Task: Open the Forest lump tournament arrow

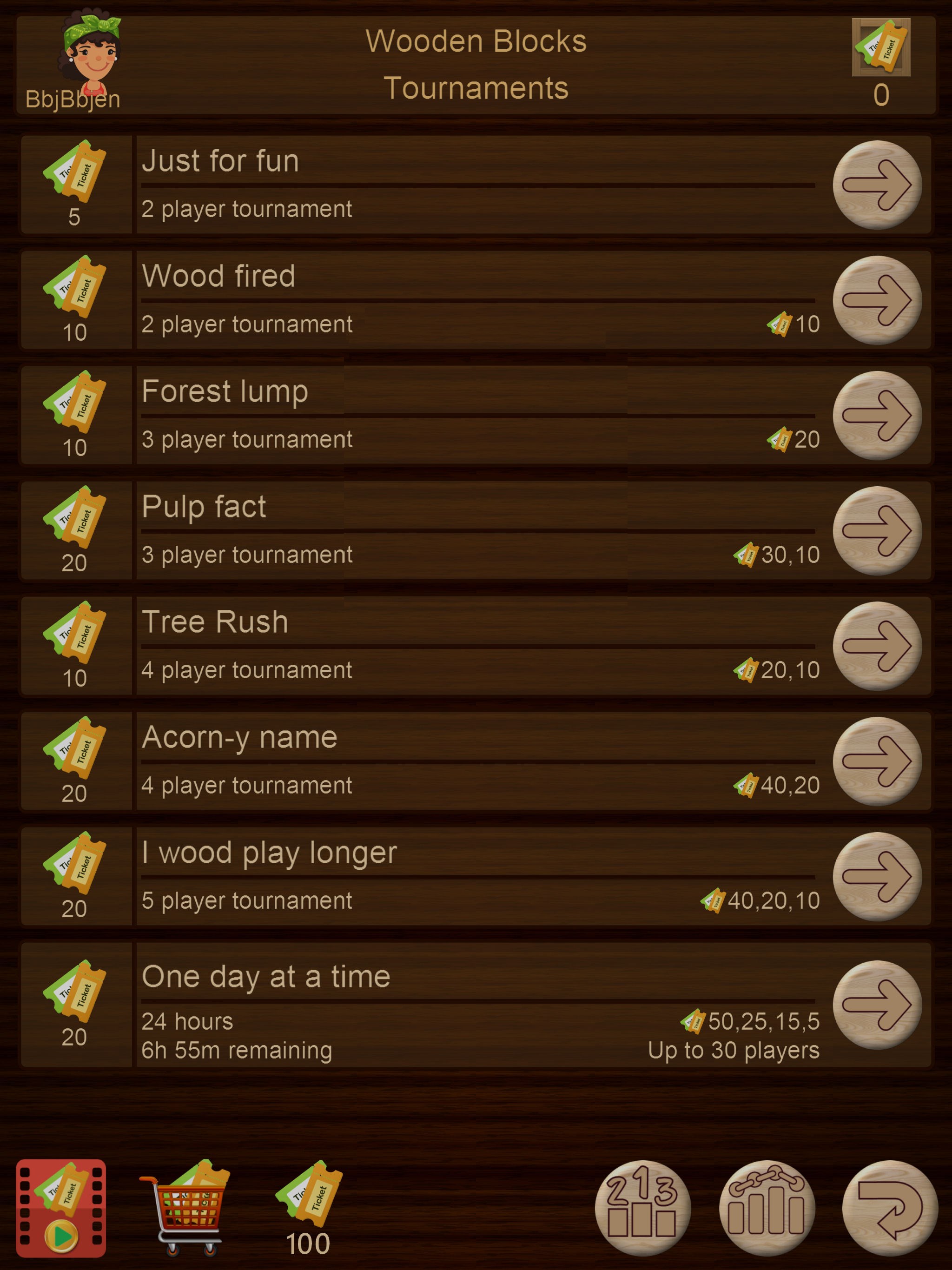Action: tap(877, 416)
